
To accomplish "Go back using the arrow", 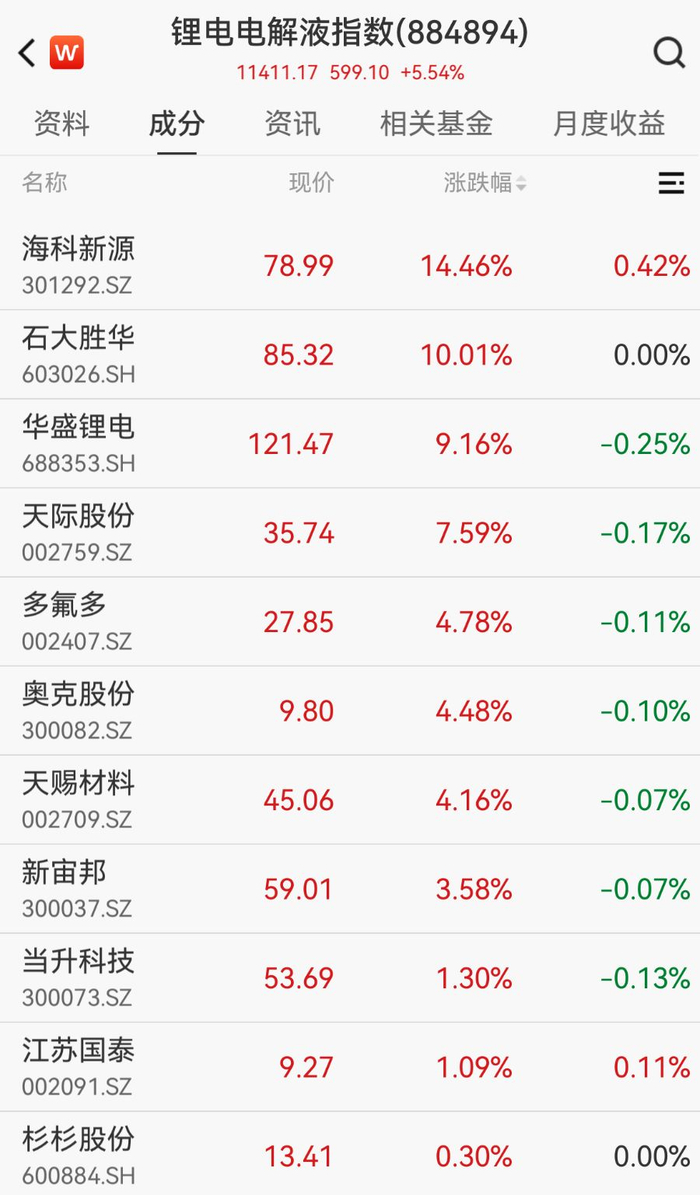I will 27,53.
